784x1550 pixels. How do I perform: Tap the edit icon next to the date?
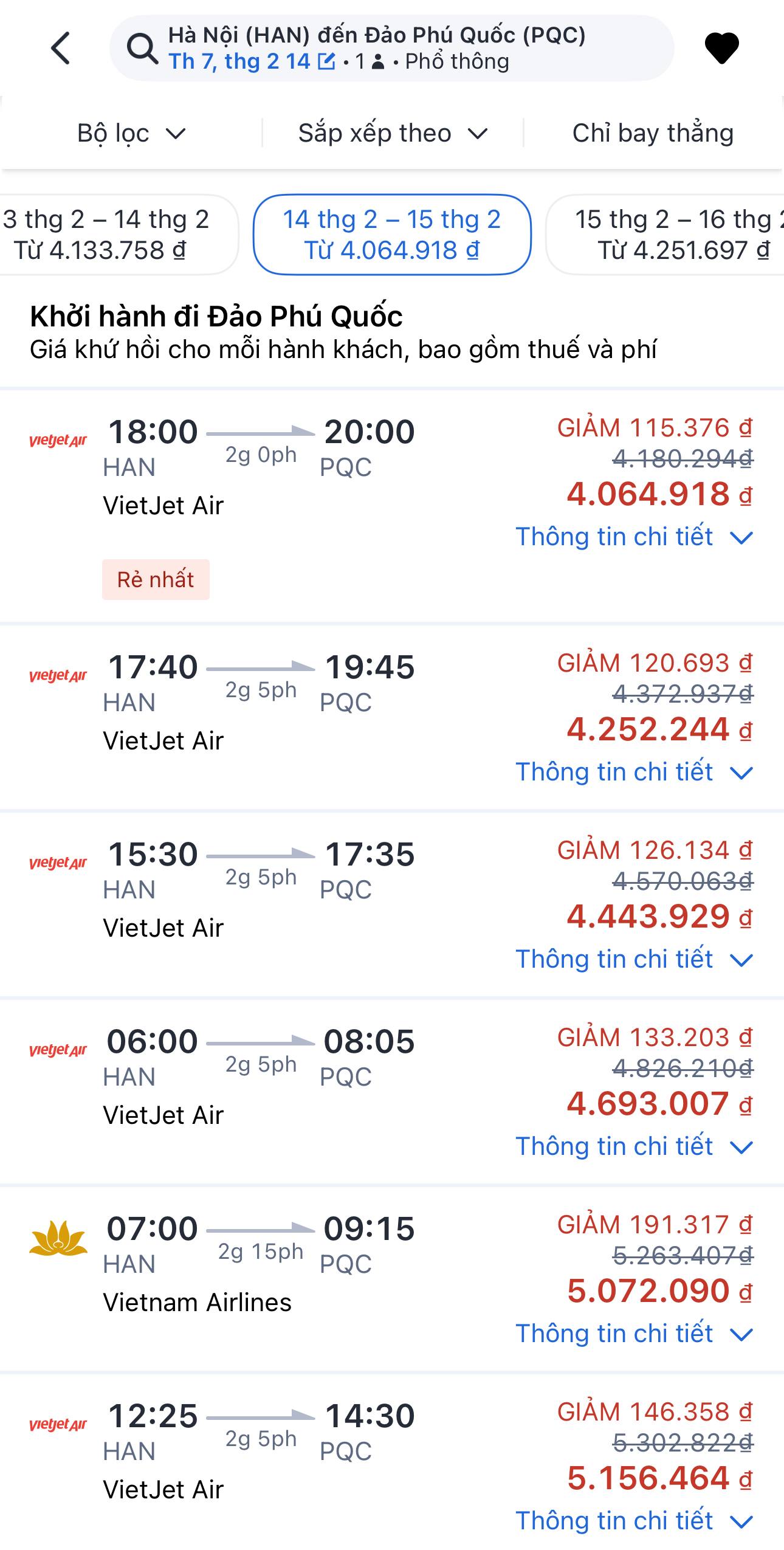pyautogui.click(x=326, y=60)
